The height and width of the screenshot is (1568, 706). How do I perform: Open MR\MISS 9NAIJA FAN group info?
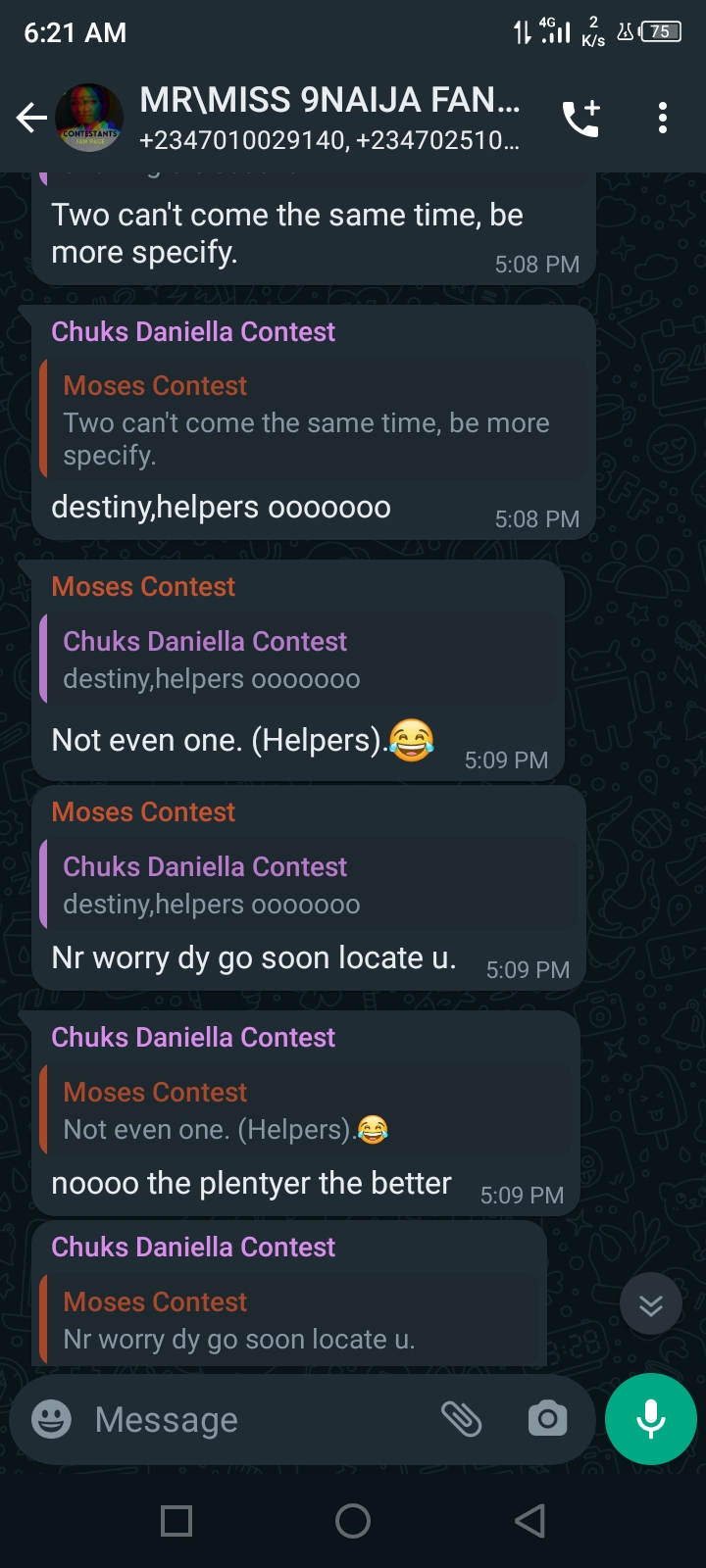(x=328, y=119)
